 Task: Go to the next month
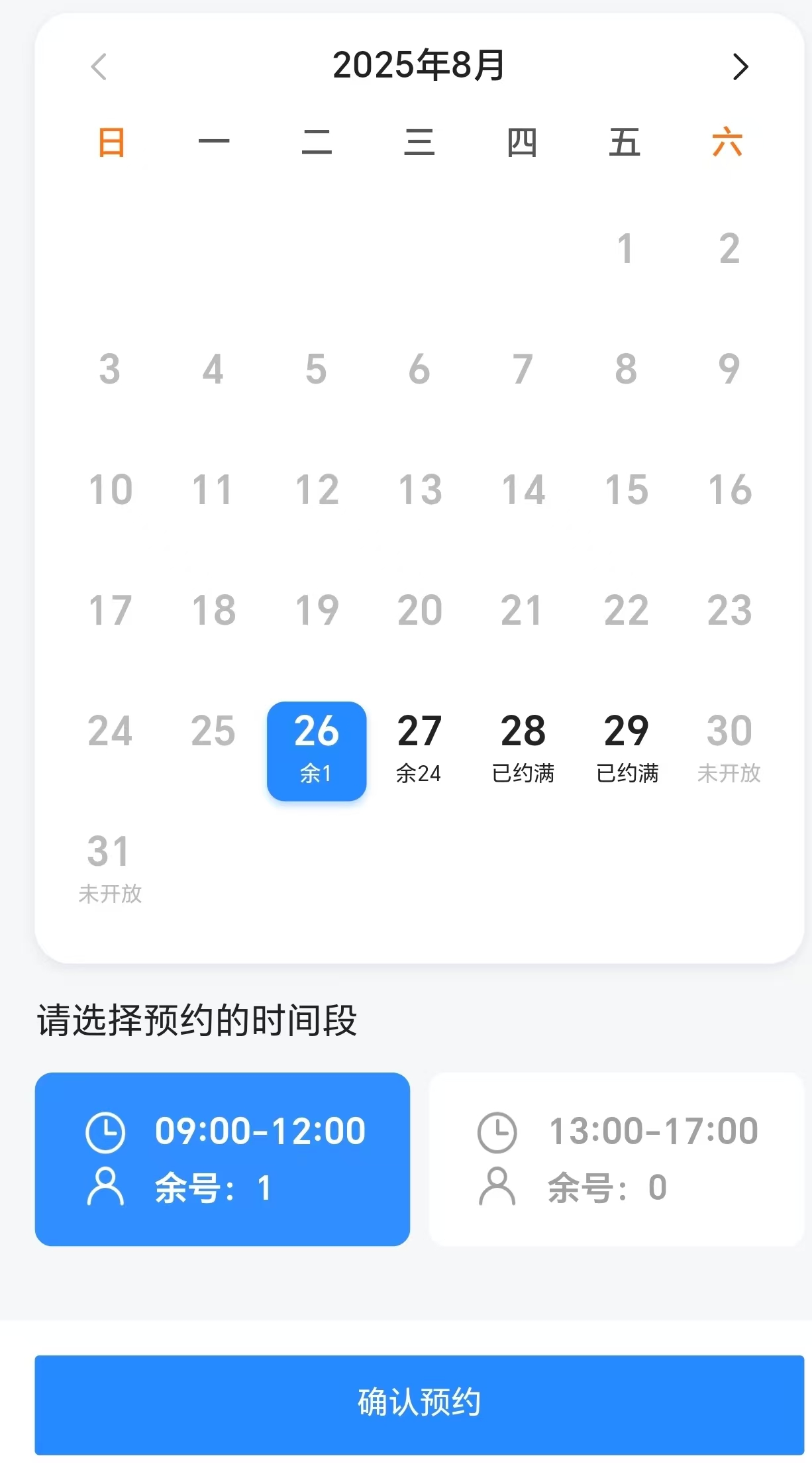click(x=740, y=67)
